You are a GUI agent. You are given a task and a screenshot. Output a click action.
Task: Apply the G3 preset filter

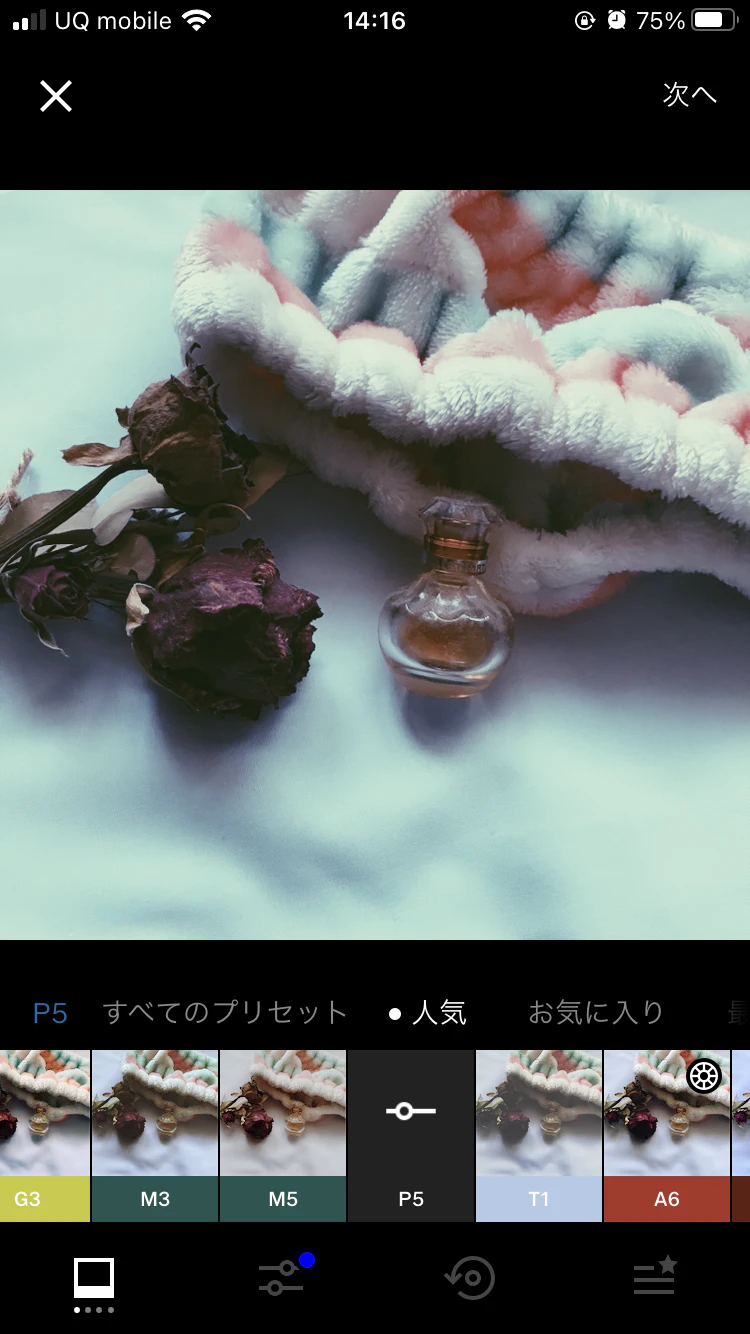[x=44, y=1135]
